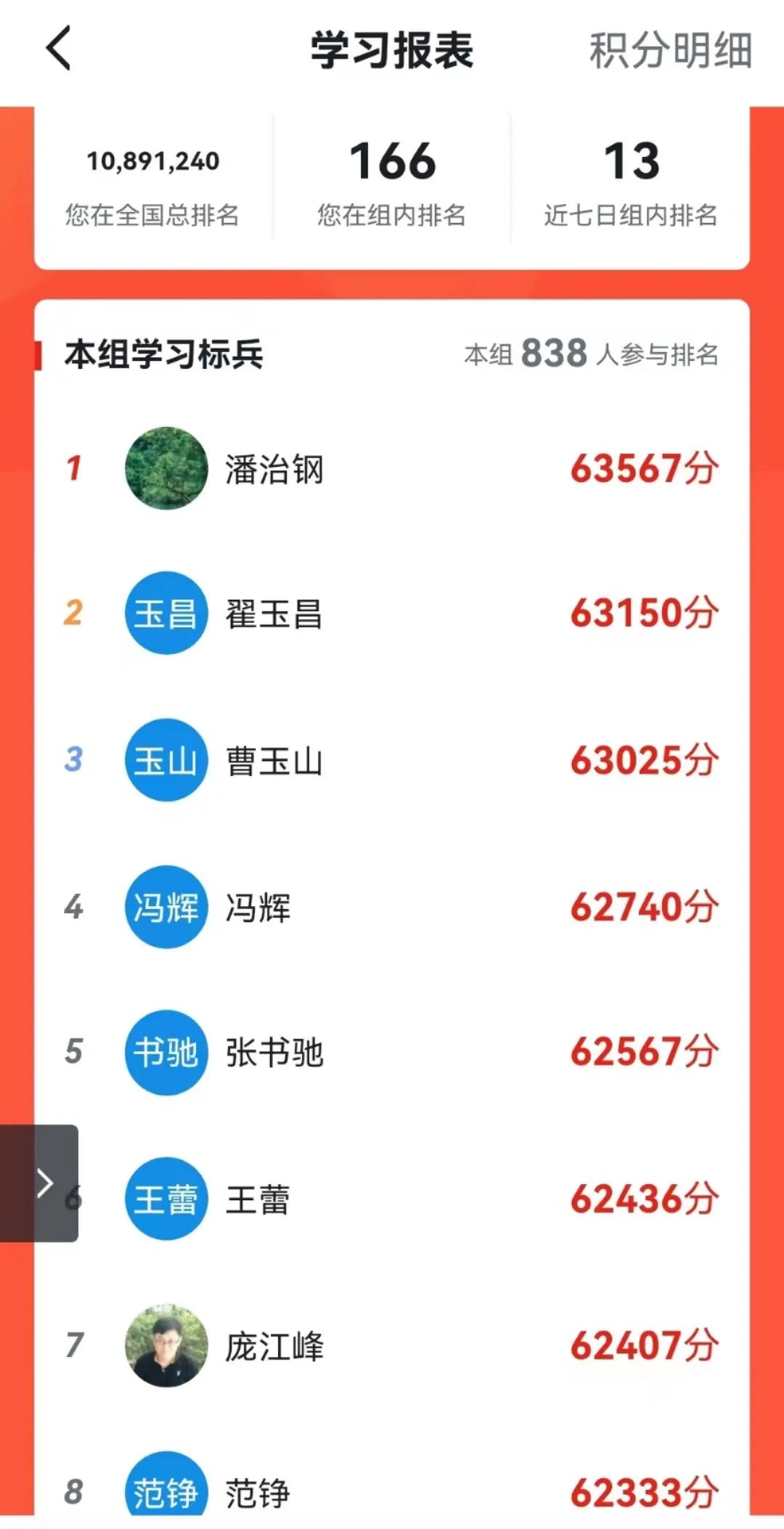Open 张书驰's ranking entry
Screen dimensions: 784x1529
pos(392,1052)
